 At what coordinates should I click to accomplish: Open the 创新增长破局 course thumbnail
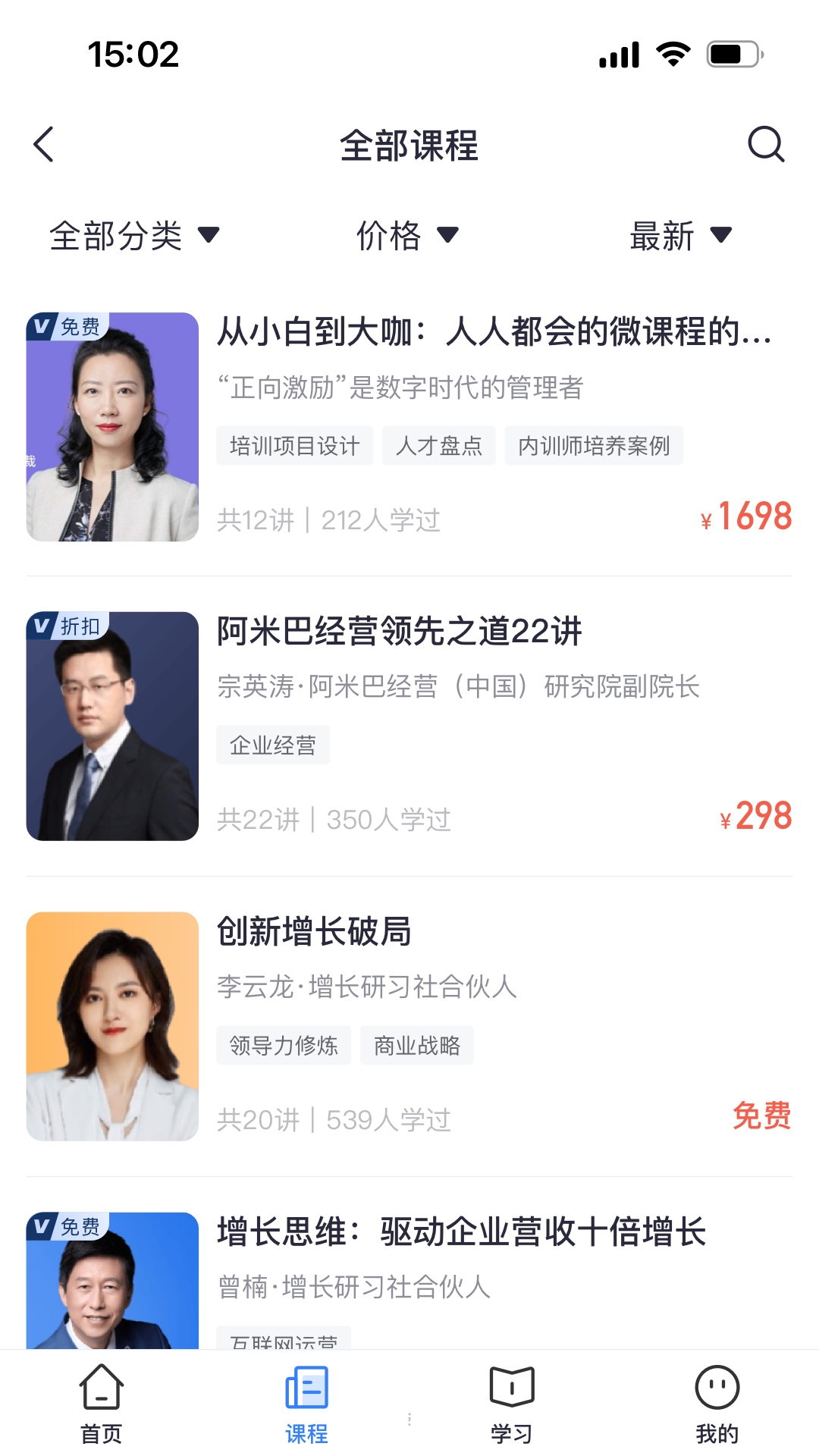(x=111, y=1027)
